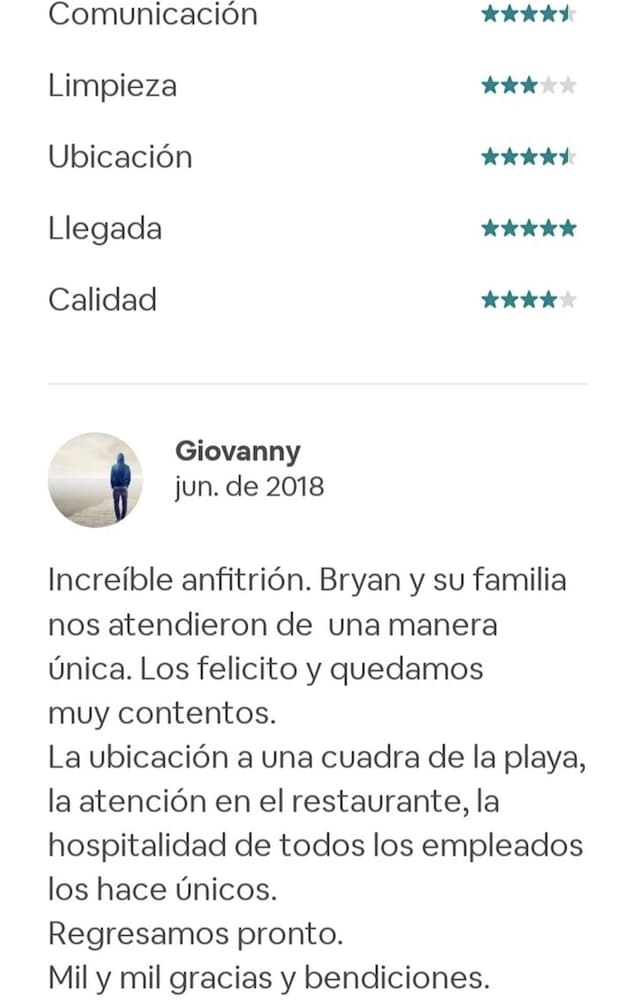Open Giovanny's profile picture
636x1000 pixels.
click(95, 479)
